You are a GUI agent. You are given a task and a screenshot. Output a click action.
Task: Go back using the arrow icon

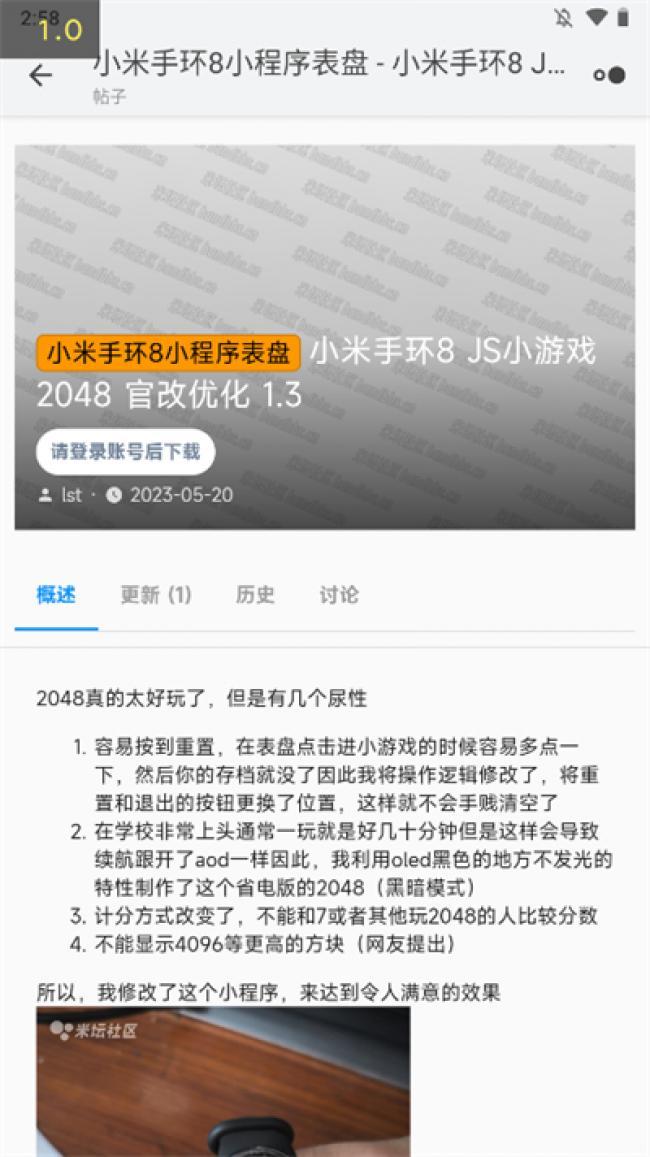click(40, 75)
